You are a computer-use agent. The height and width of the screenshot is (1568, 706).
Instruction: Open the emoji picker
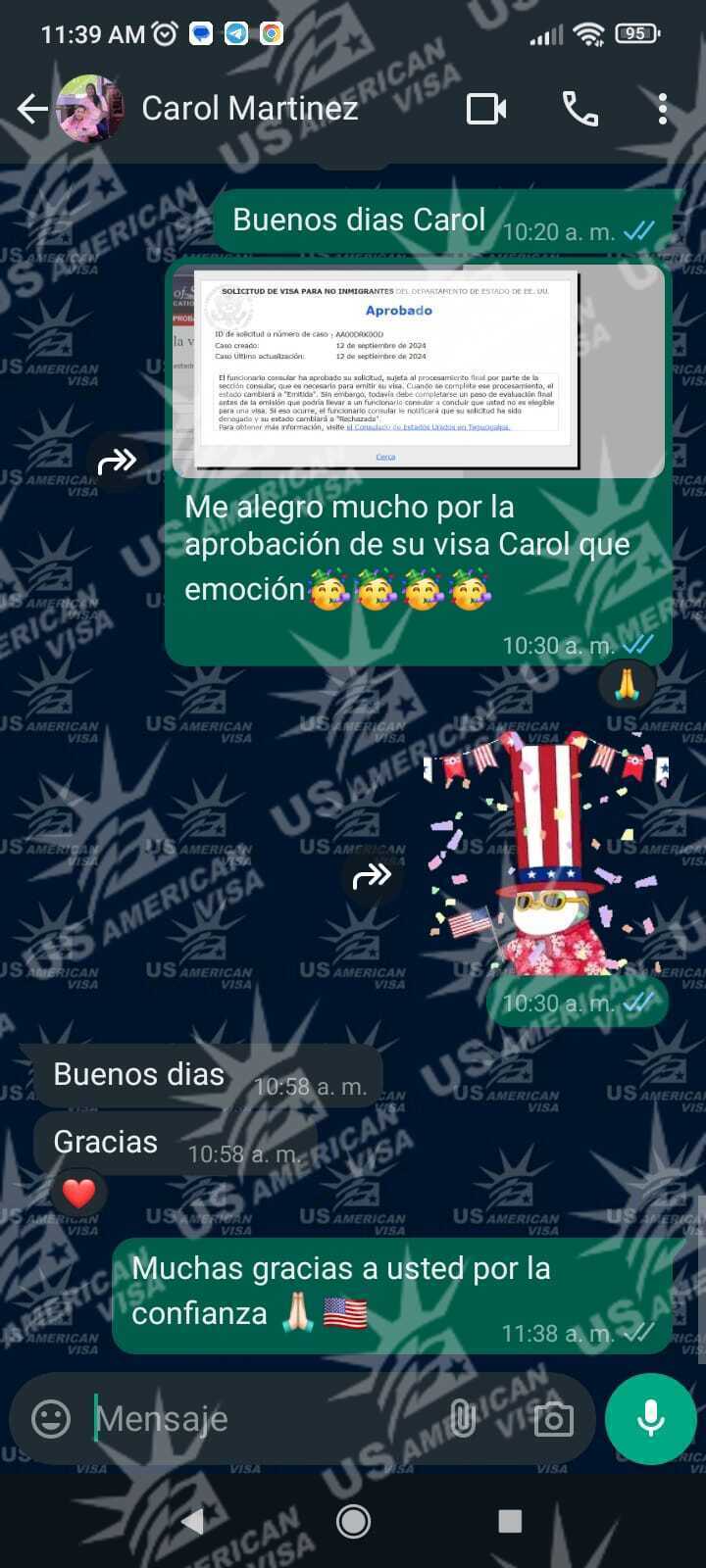[x=51, y=1418]
